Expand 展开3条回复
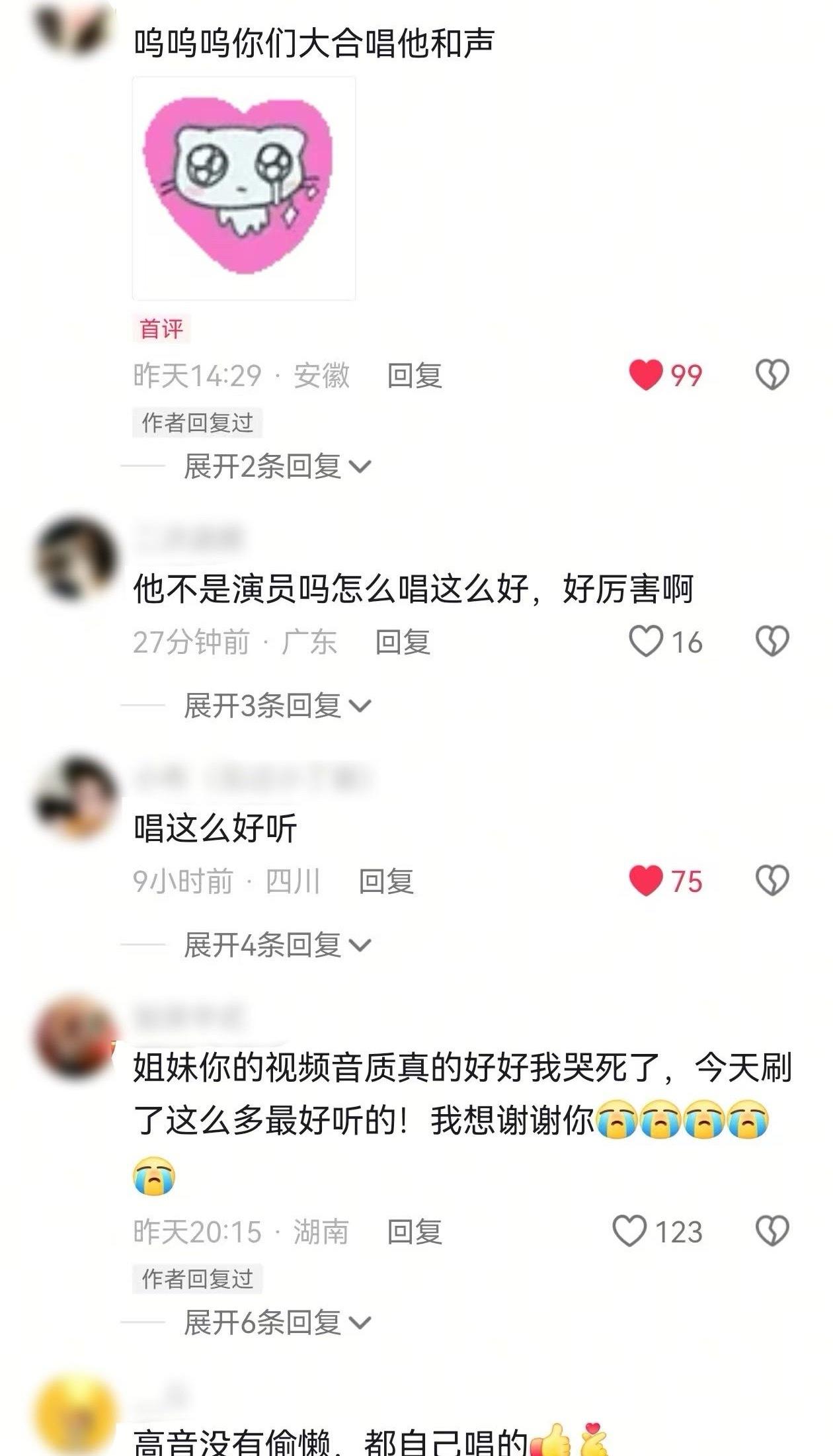The image size is (833, 1456). coord(278,706)
